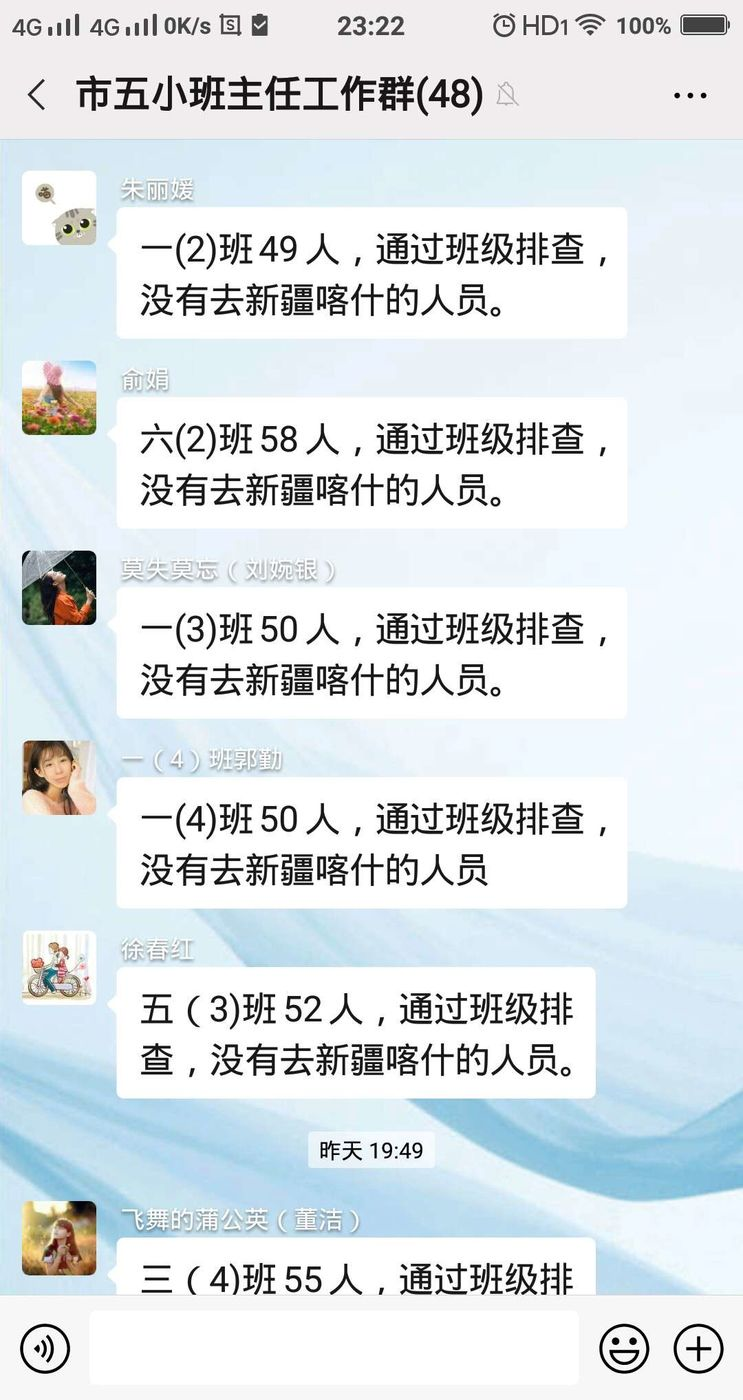Switch to voice message input
This screenshot has height=1400, width=743.
(x=45, y=1348)
